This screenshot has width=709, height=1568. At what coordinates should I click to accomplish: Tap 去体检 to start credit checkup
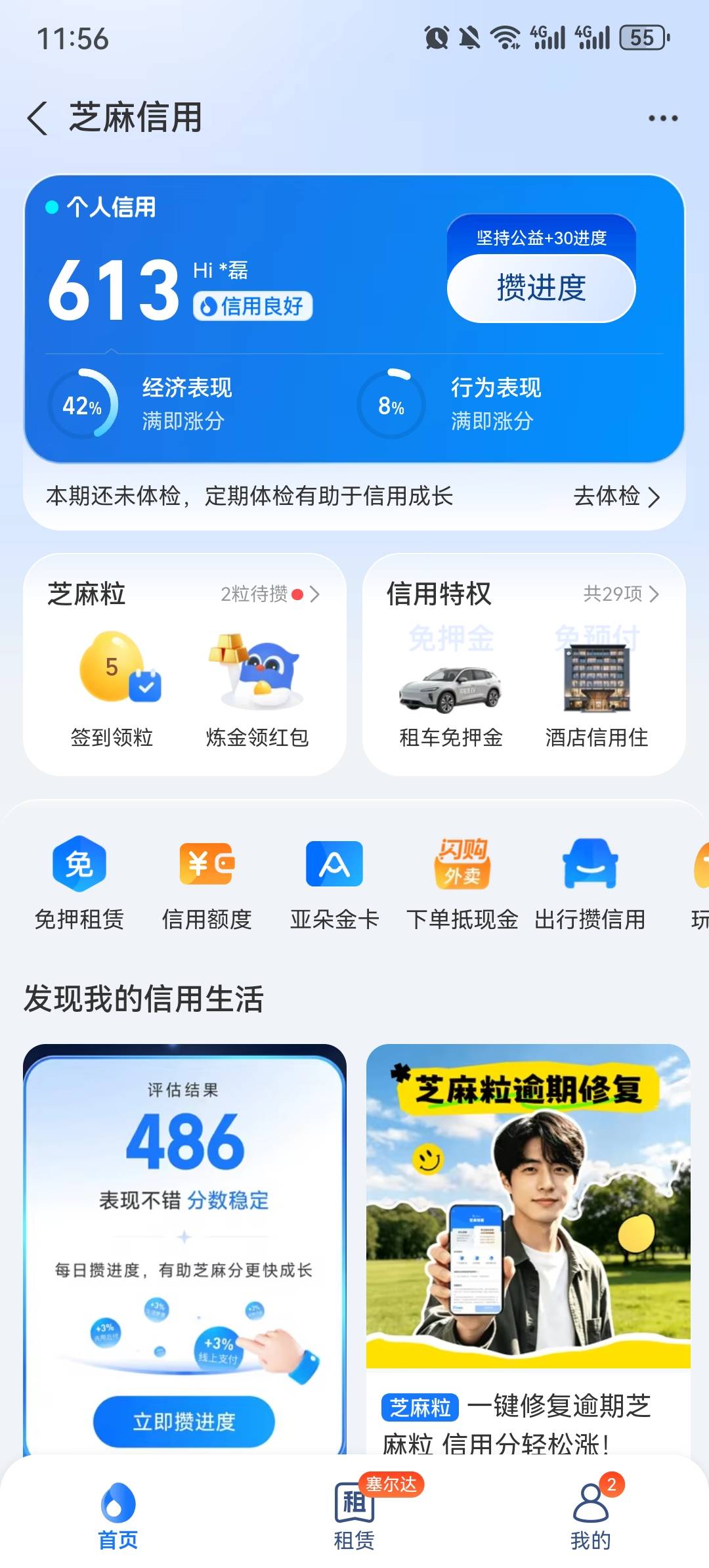[616, 496]
